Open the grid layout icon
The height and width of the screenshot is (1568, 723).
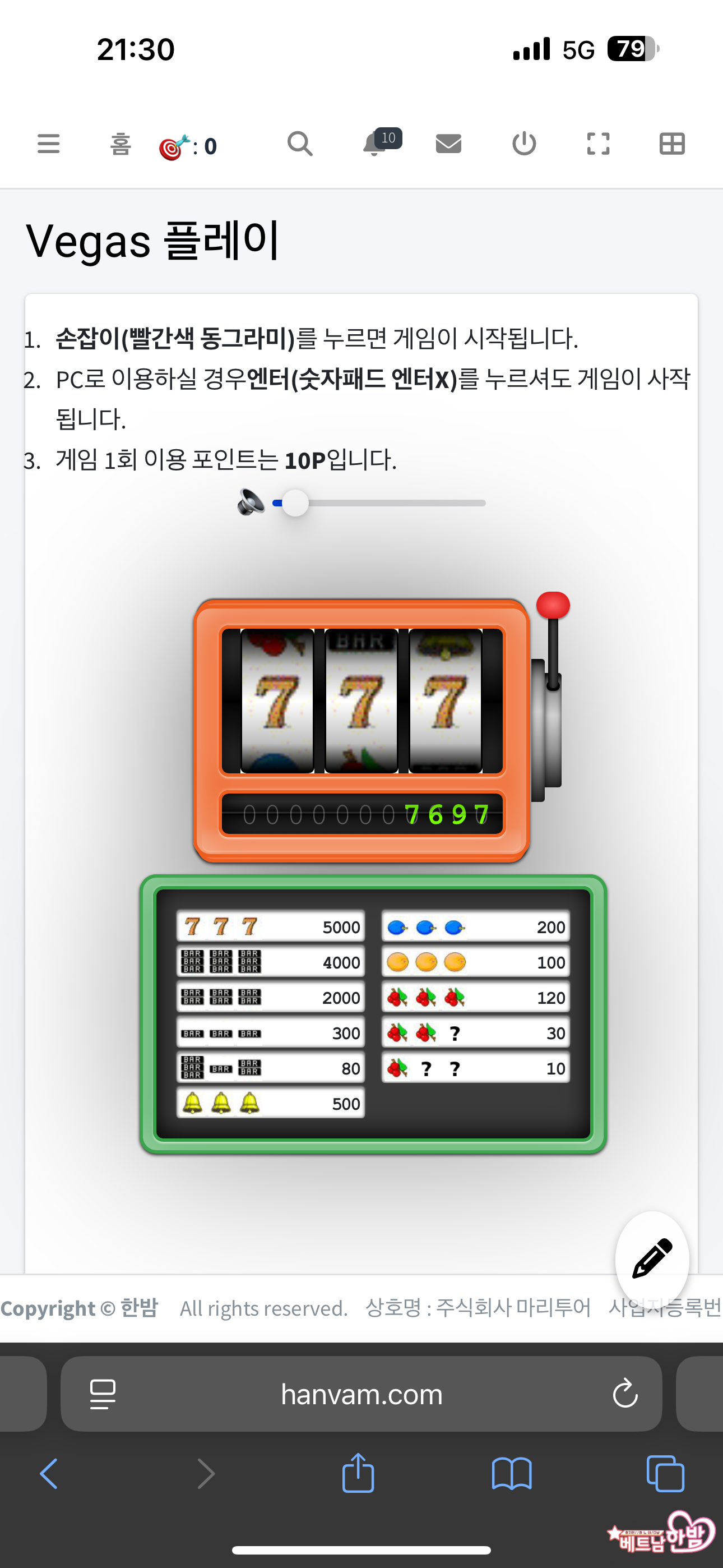click(x=673, y=144)
